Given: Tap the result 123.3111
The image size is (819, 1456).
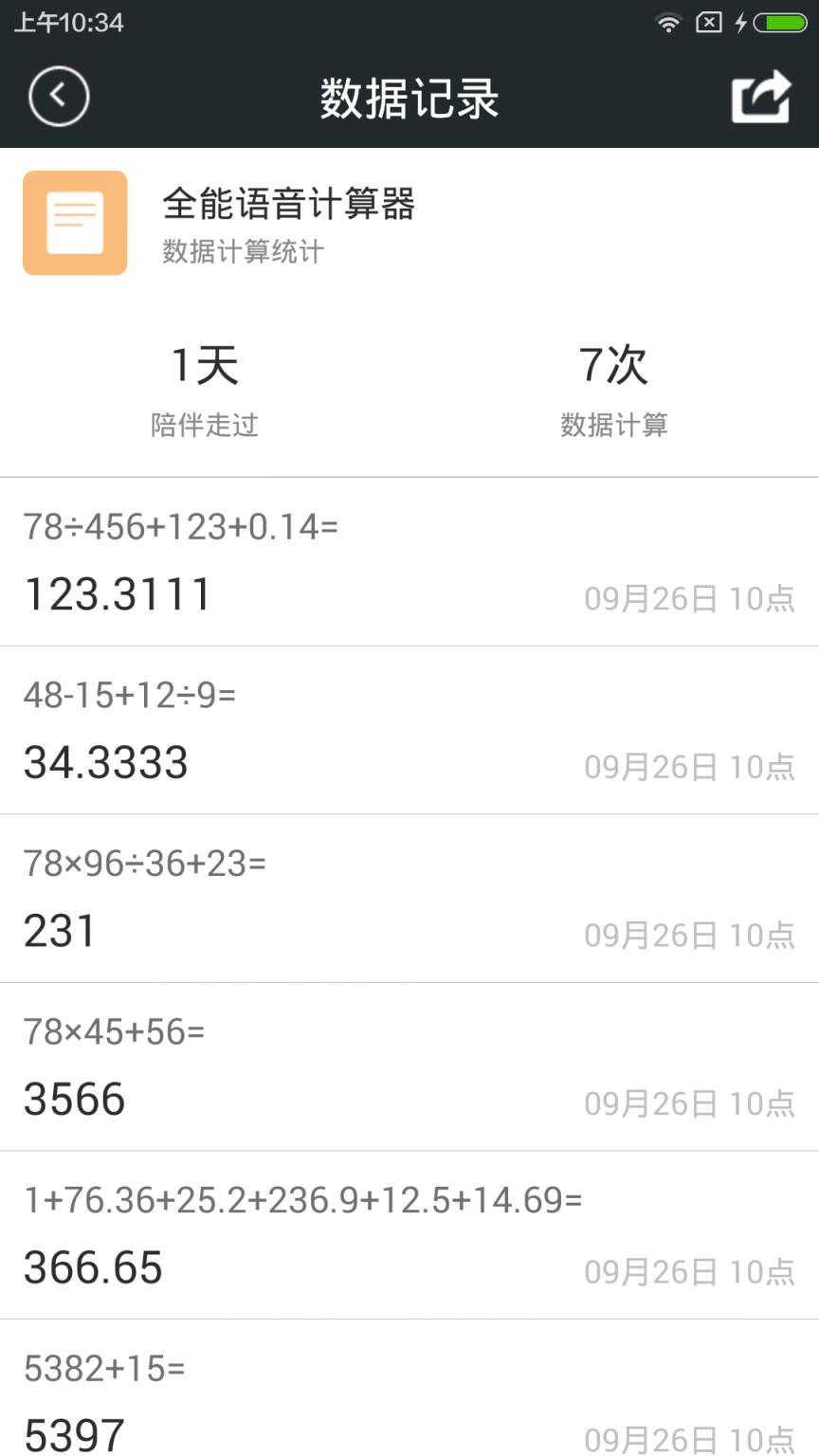Looking at the screenshot, I should [x=118, y=592].
